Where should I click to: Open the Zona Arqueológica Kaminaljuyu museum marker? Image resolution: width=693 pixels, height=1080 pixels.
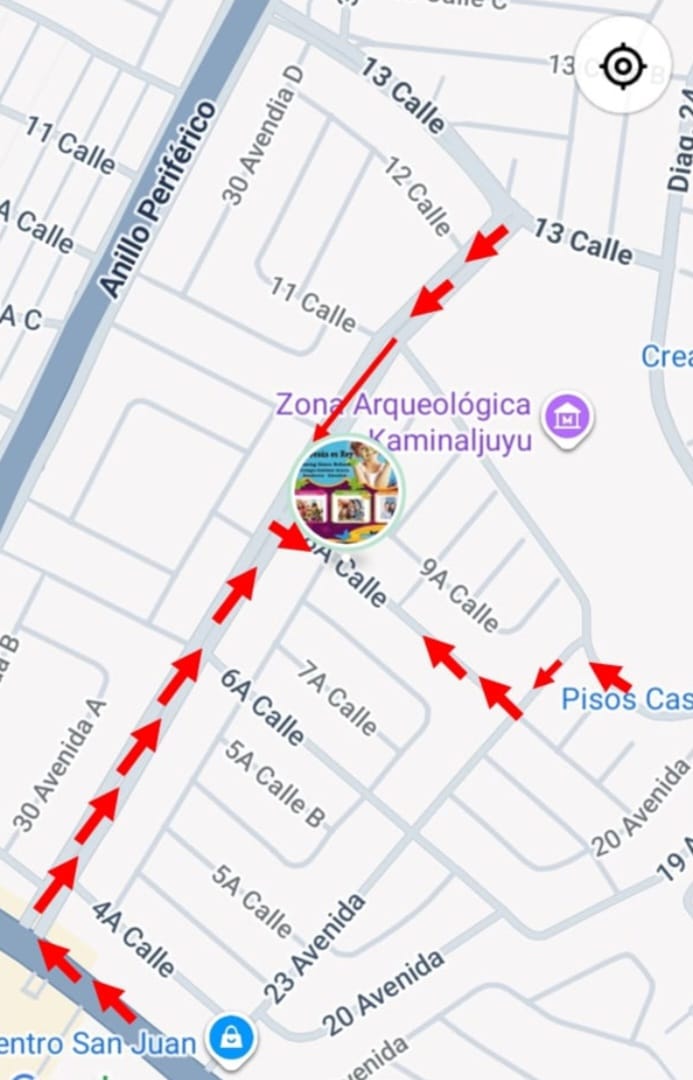coord(568,418)
